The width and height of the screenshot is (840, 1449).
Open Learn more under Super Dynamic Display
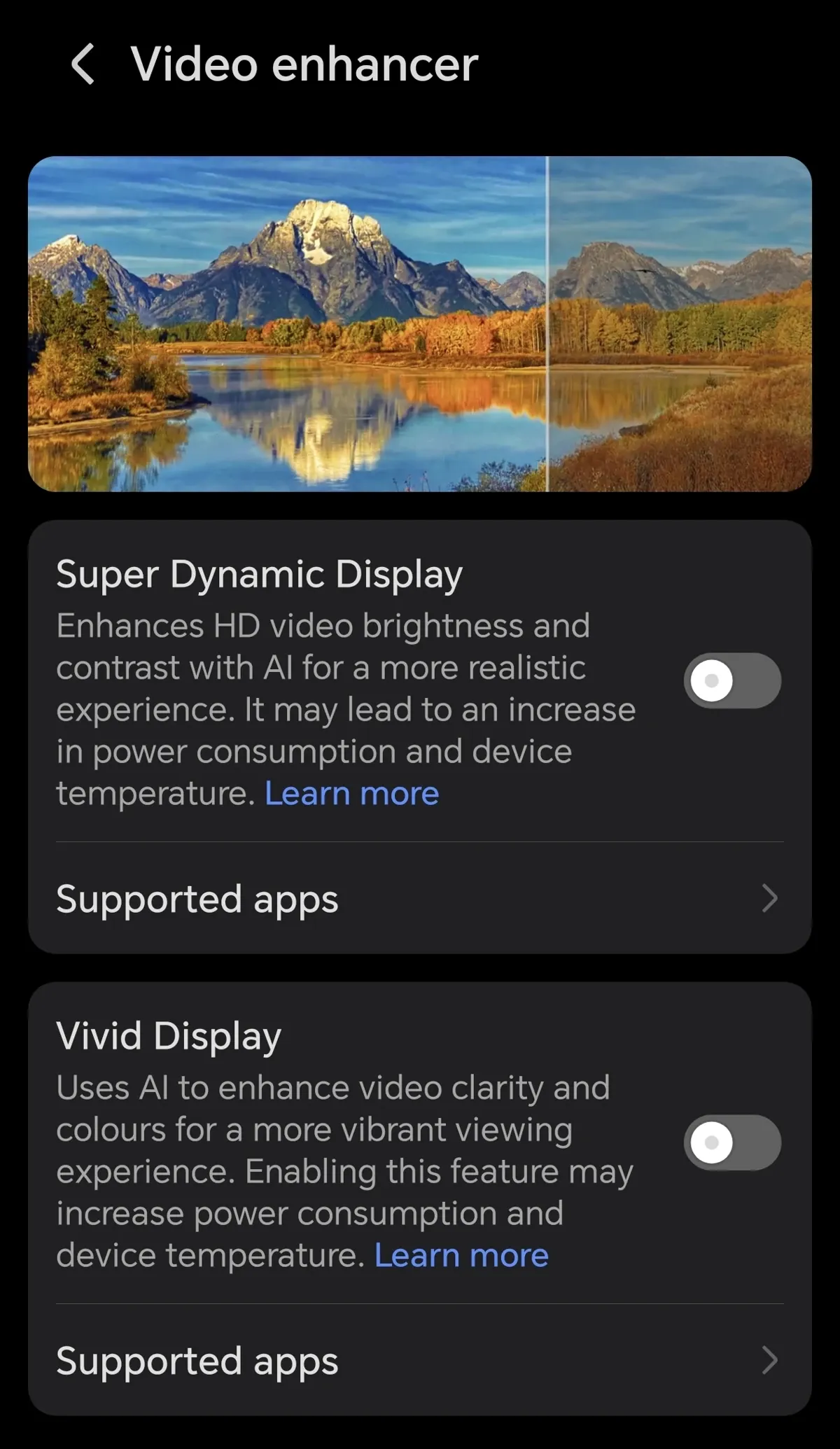(351, 794)
